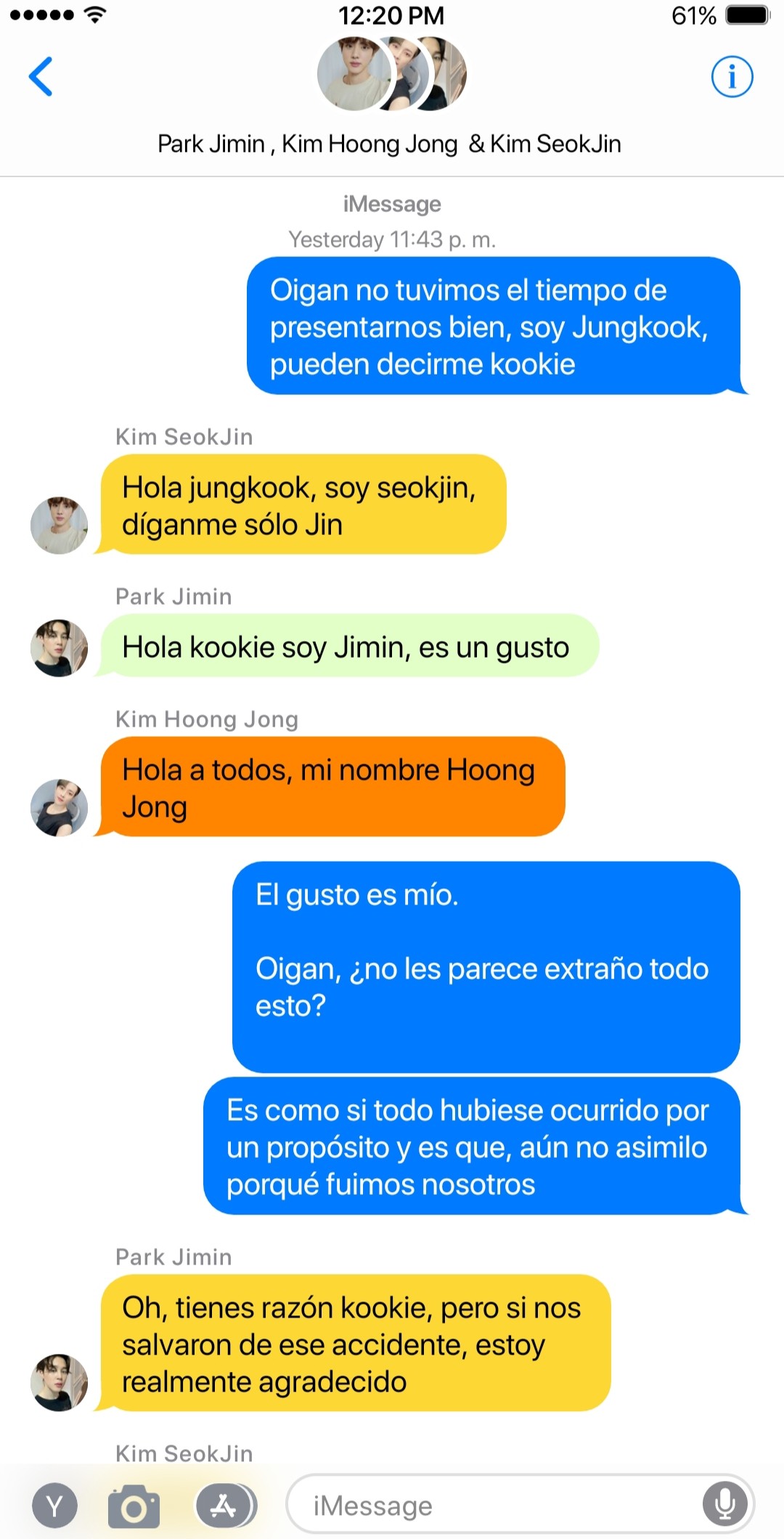
Task: Open the Y sticker button
Action: point(55,1506)
